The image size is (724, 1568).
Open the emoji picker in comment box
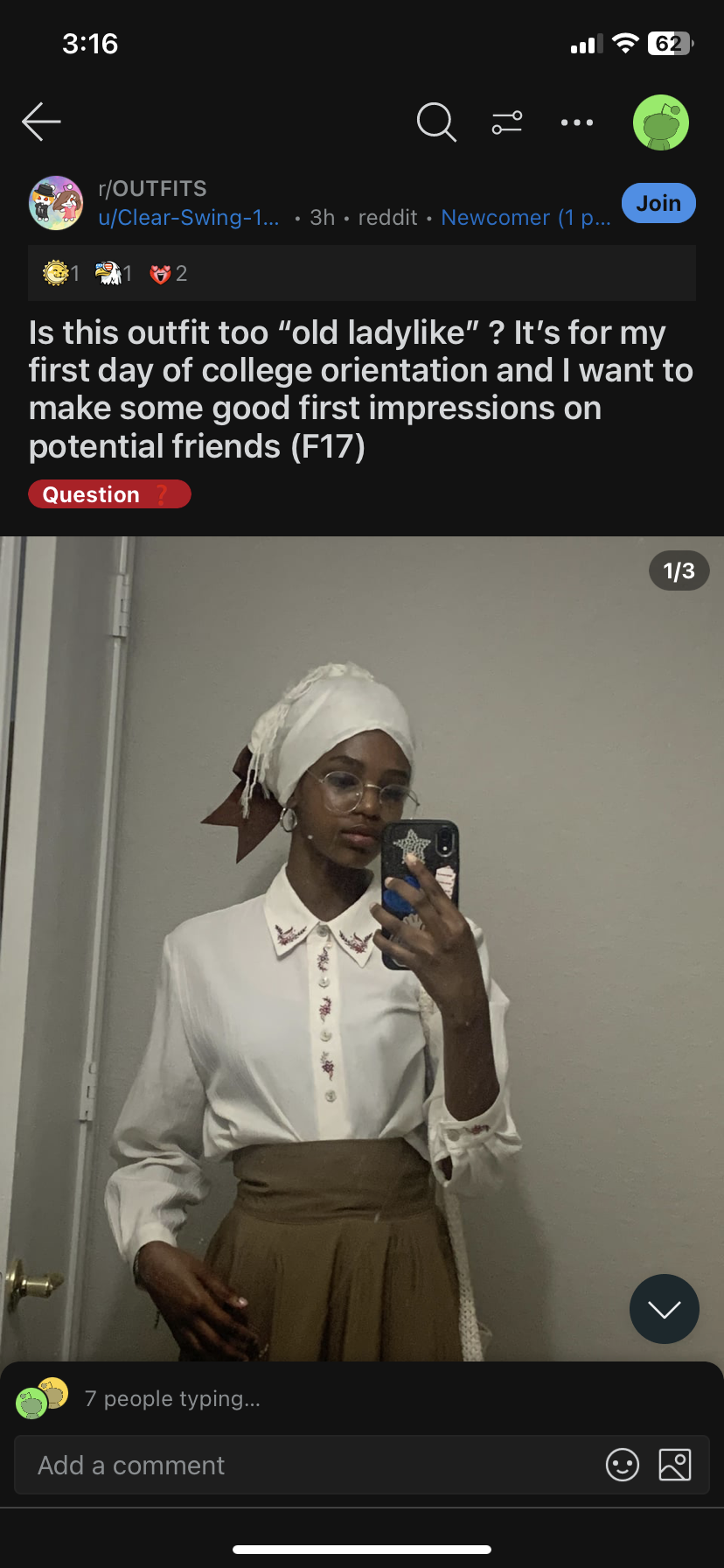(x=623, y=1465)
